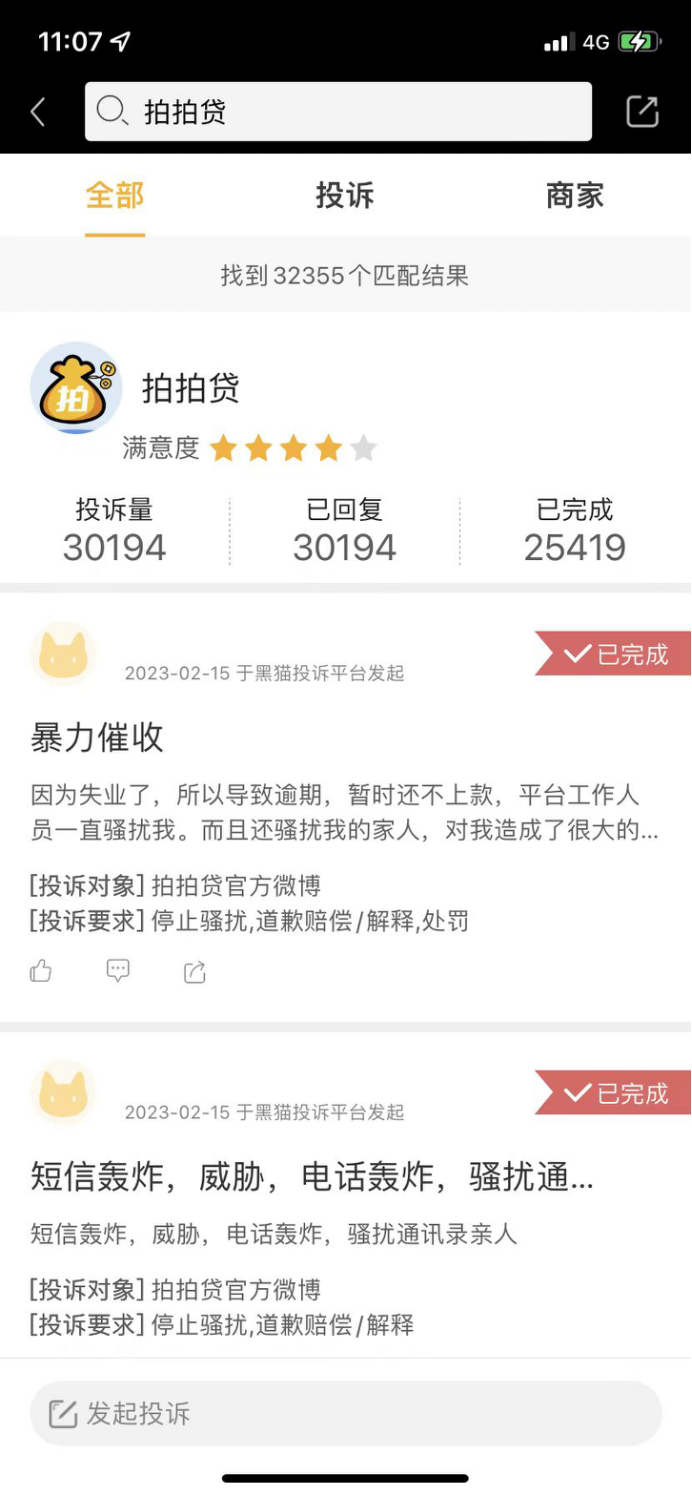
Task: Open the 暴力催收 complaint
Action: (x=97, y=738)
